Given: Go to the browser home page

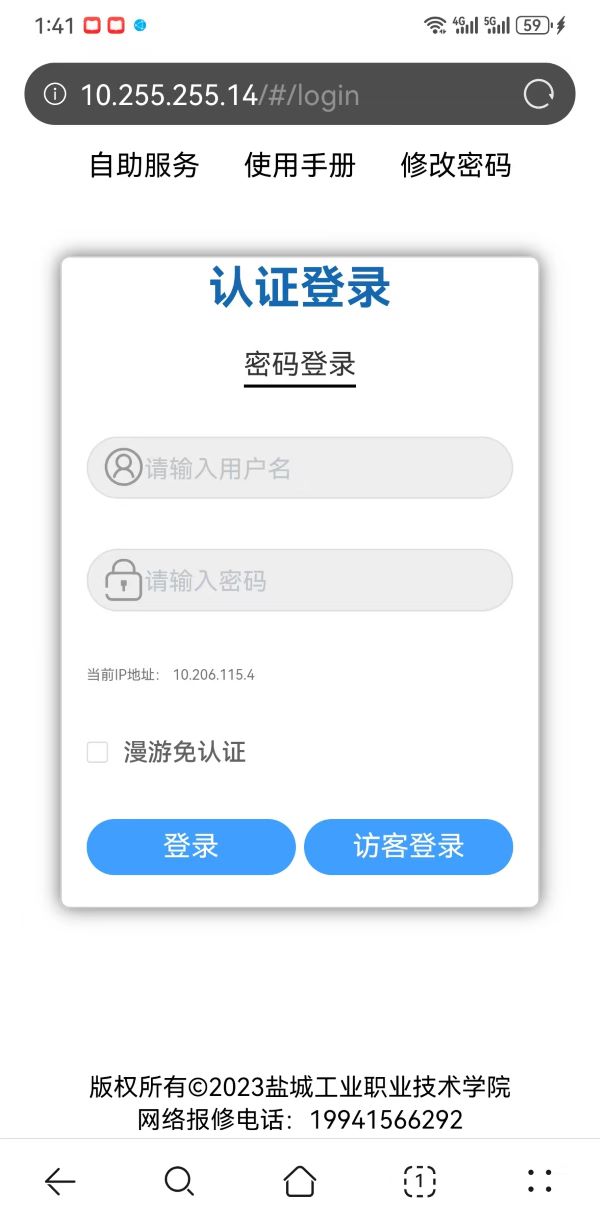Looking at the screenshot, I should [x=300, y=1181].
